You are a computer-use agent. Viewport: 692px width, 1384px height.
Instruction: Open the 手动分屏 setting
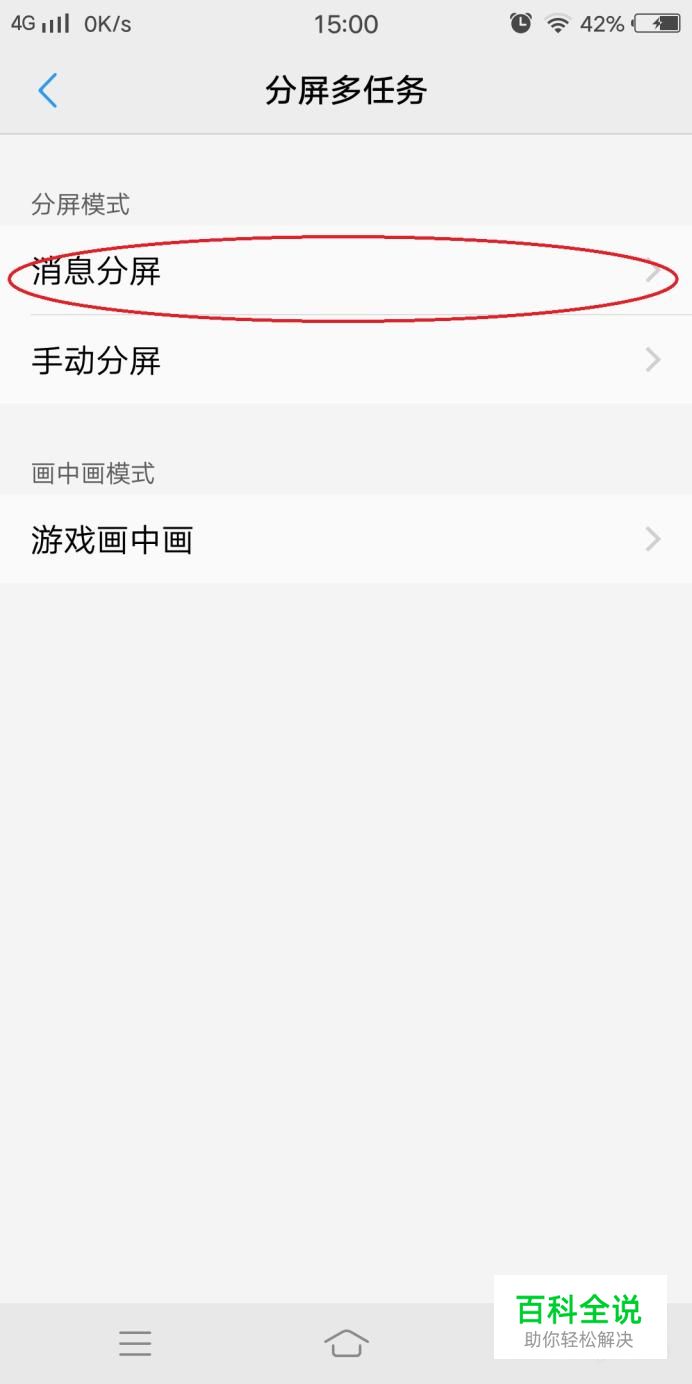[x=346, y=360]
